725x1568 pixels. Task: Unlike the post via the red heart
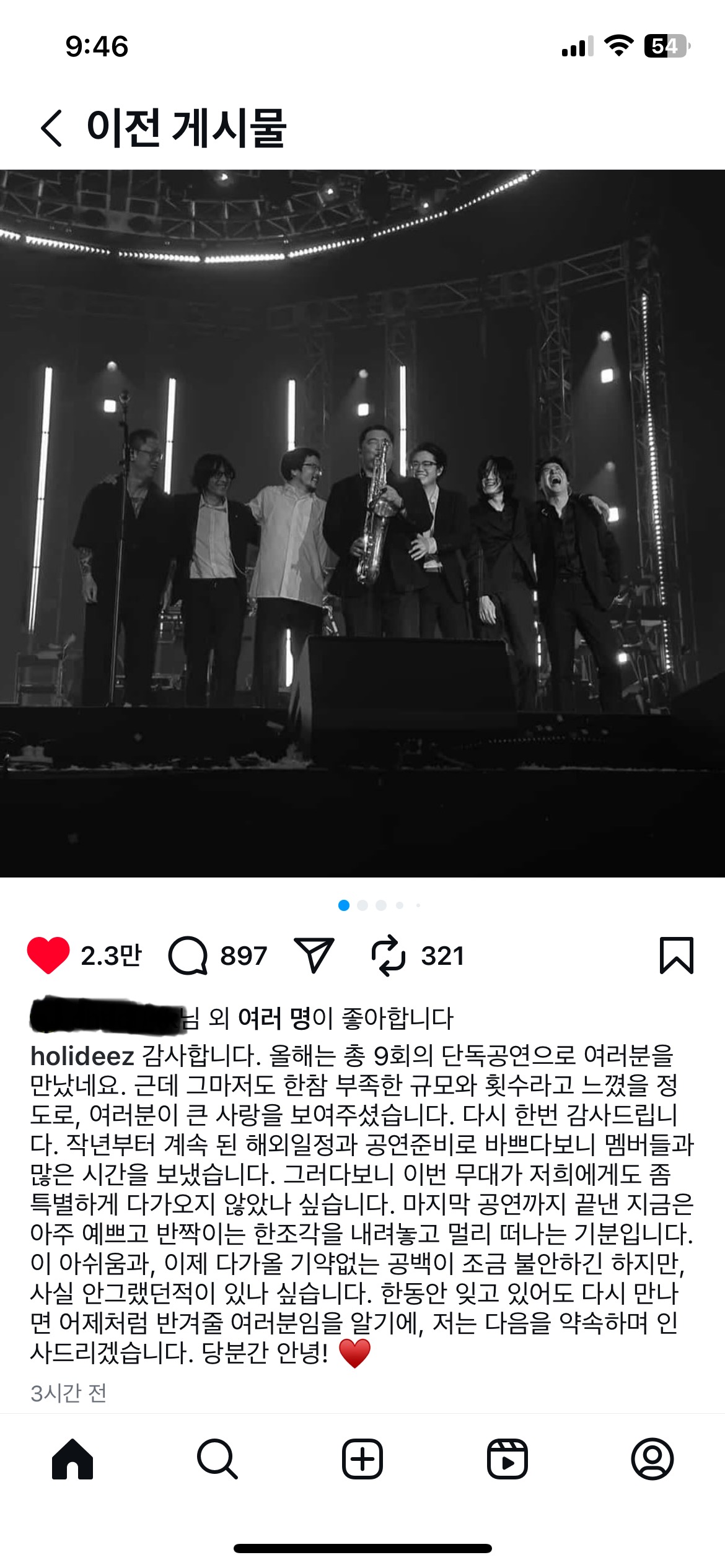click(48, 956)
